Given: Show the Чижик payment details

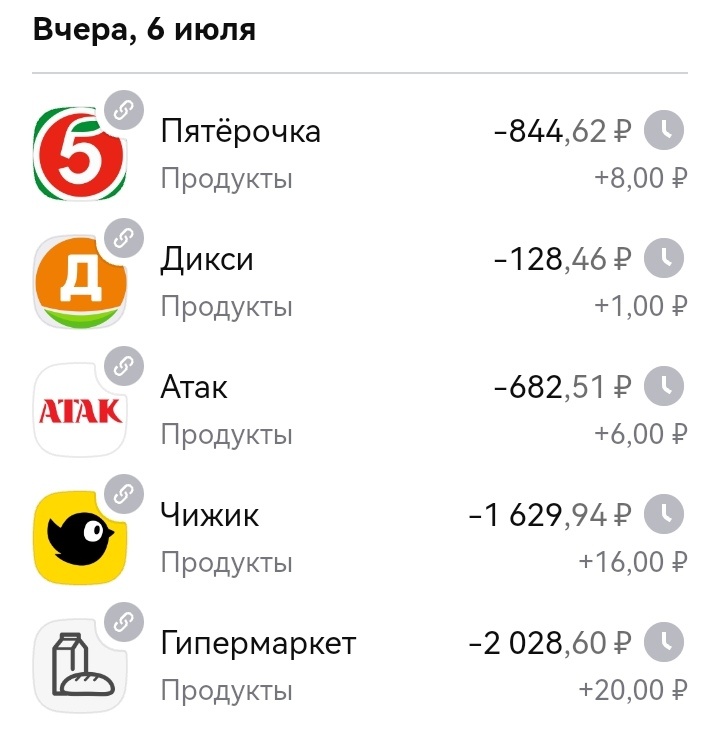Looking at the screenshot, I should (360, 537).
